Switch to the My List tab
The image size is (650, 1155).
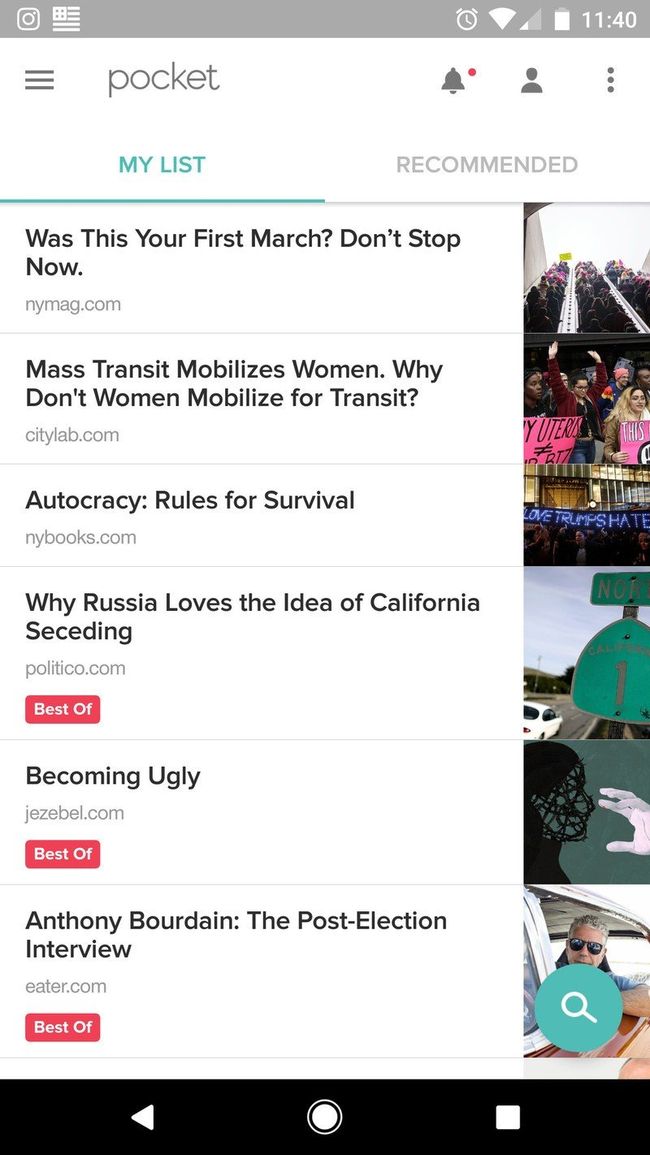coord(162,165)
